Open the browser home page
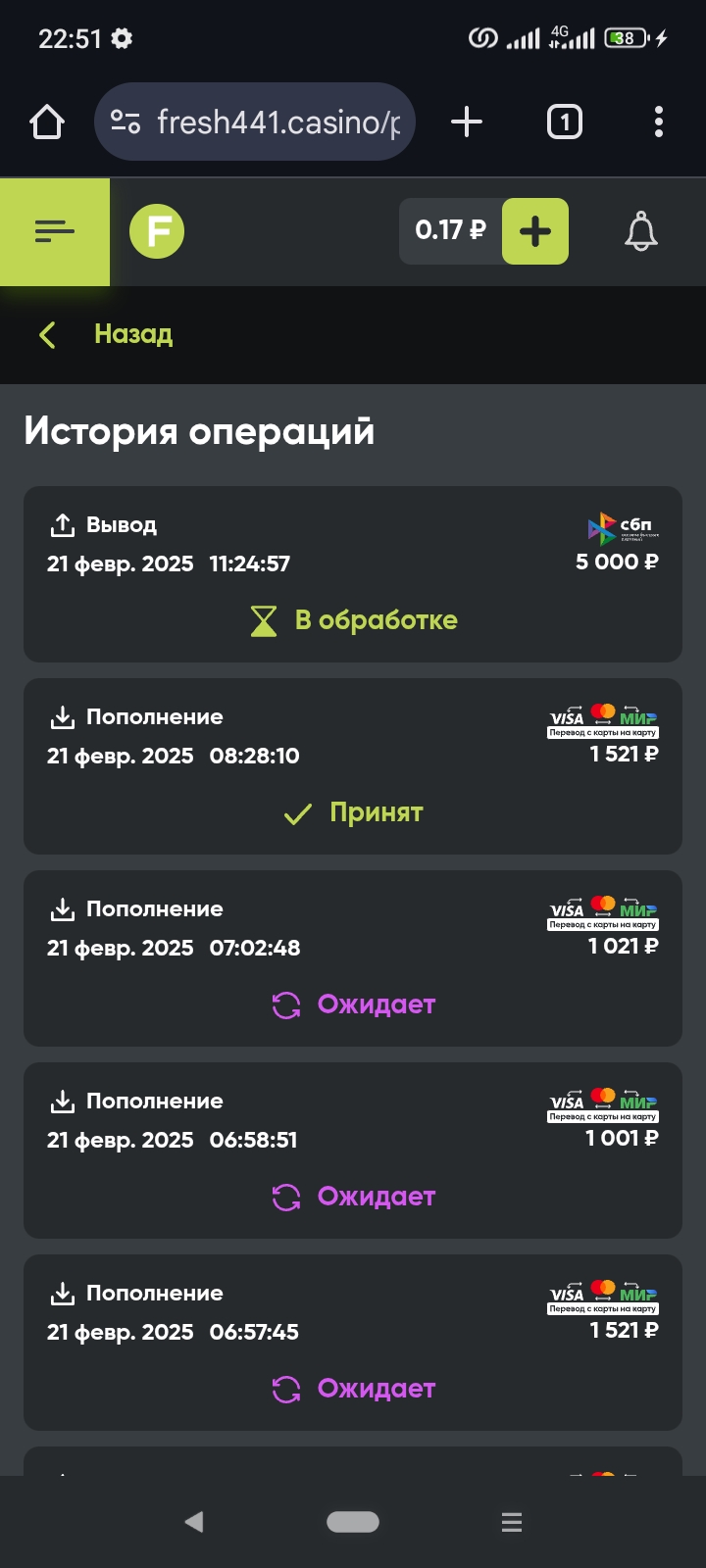This screenshot has width=706, height=1568. pyautogui.click(x=47, y=122)
